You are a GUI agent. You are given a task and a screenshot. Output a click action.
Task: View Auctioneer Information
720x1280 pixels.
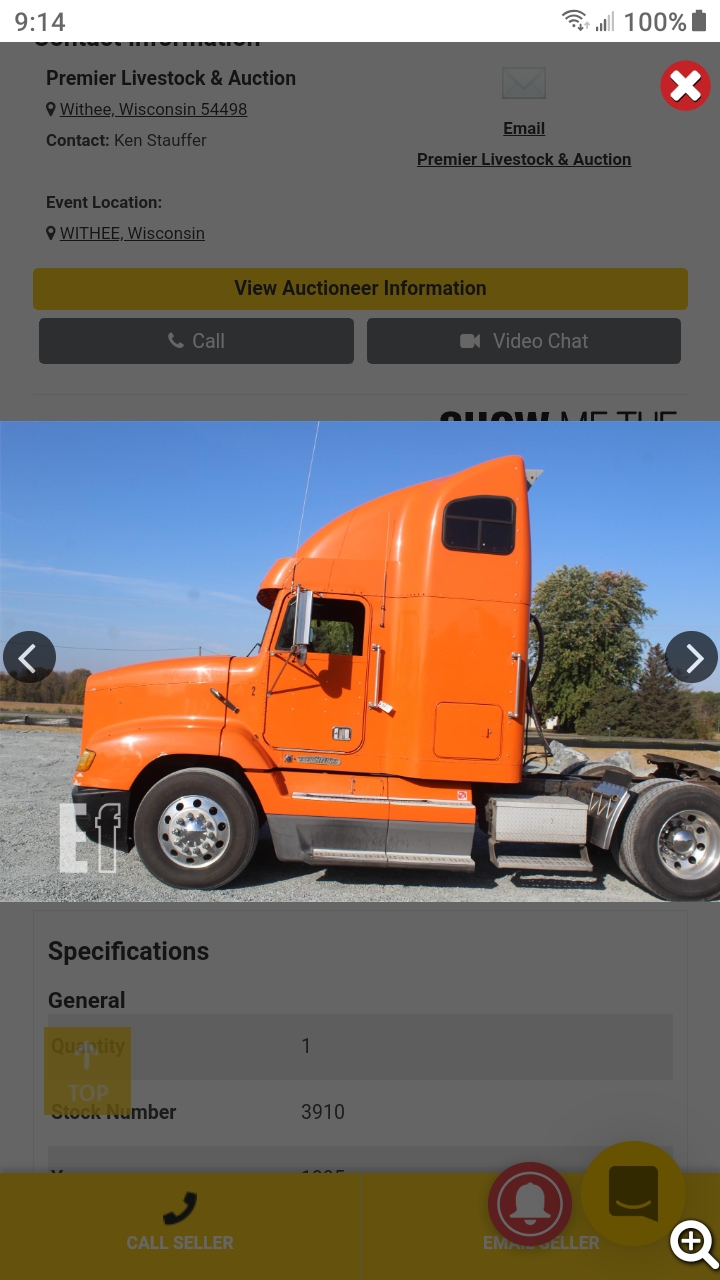tap(360, 288)
